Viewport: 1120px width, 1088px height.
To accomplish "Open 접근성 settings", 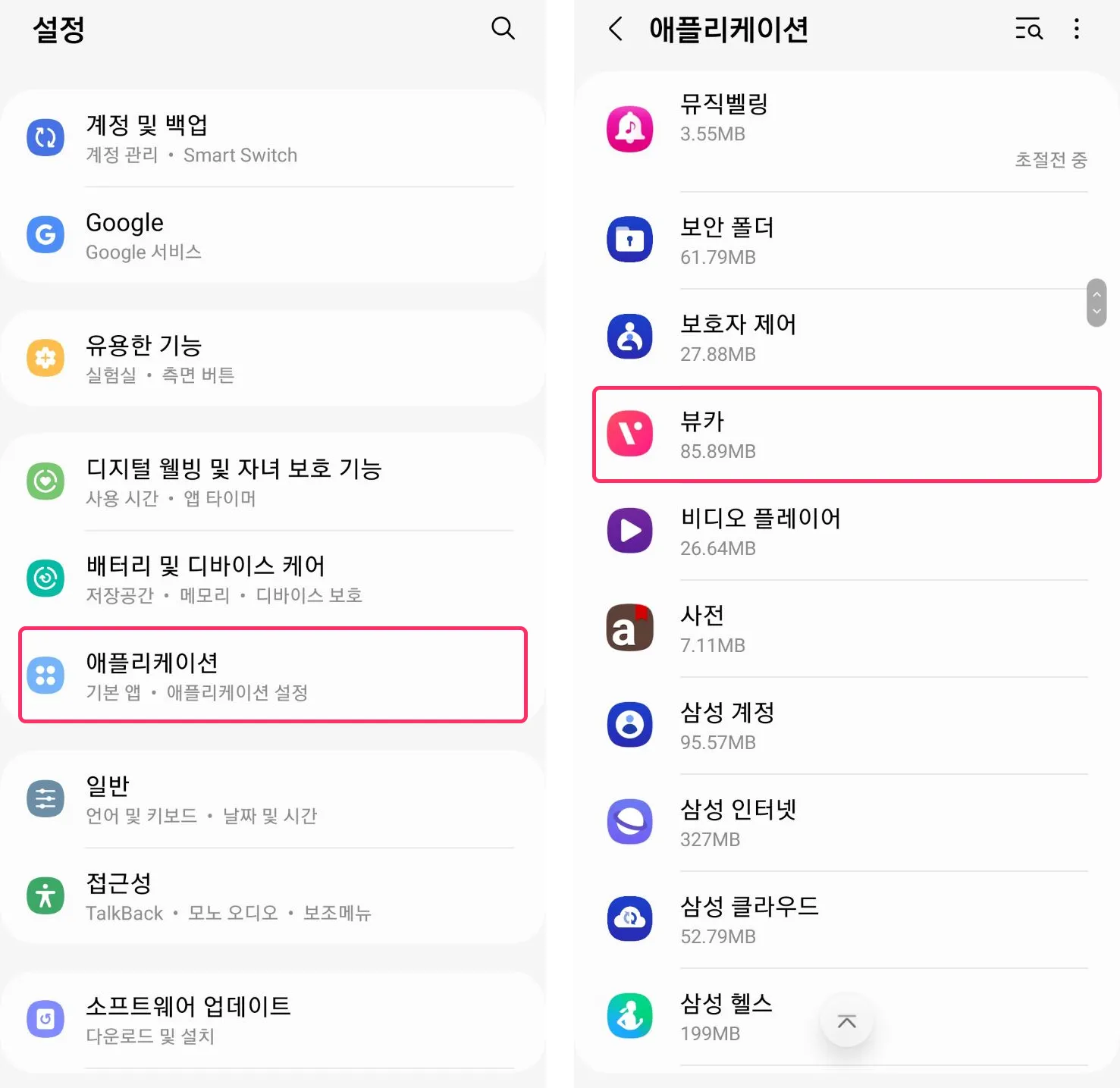I will [273, 897].
